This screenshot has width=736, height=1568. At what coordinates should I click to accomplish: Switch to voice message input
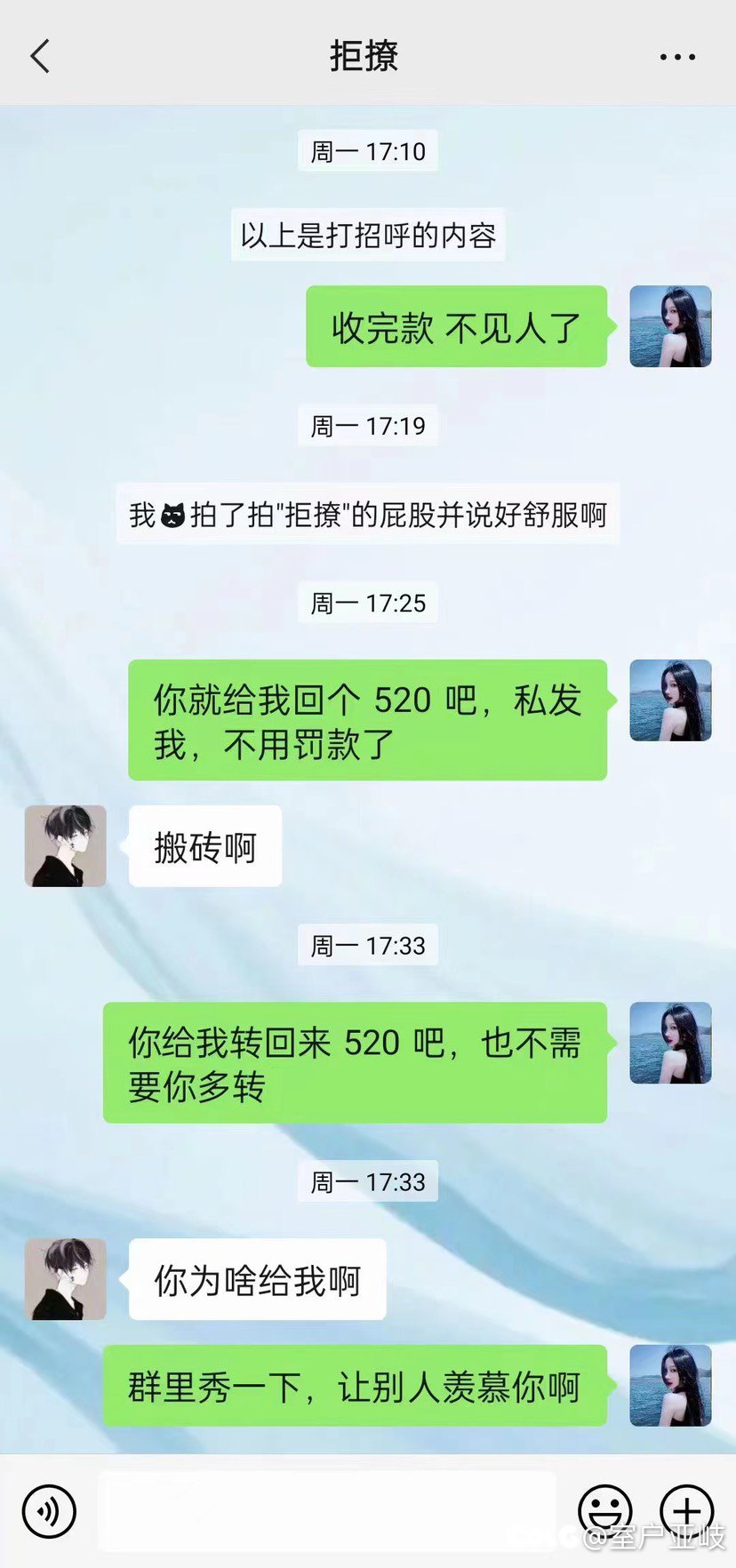[49, 1510]
